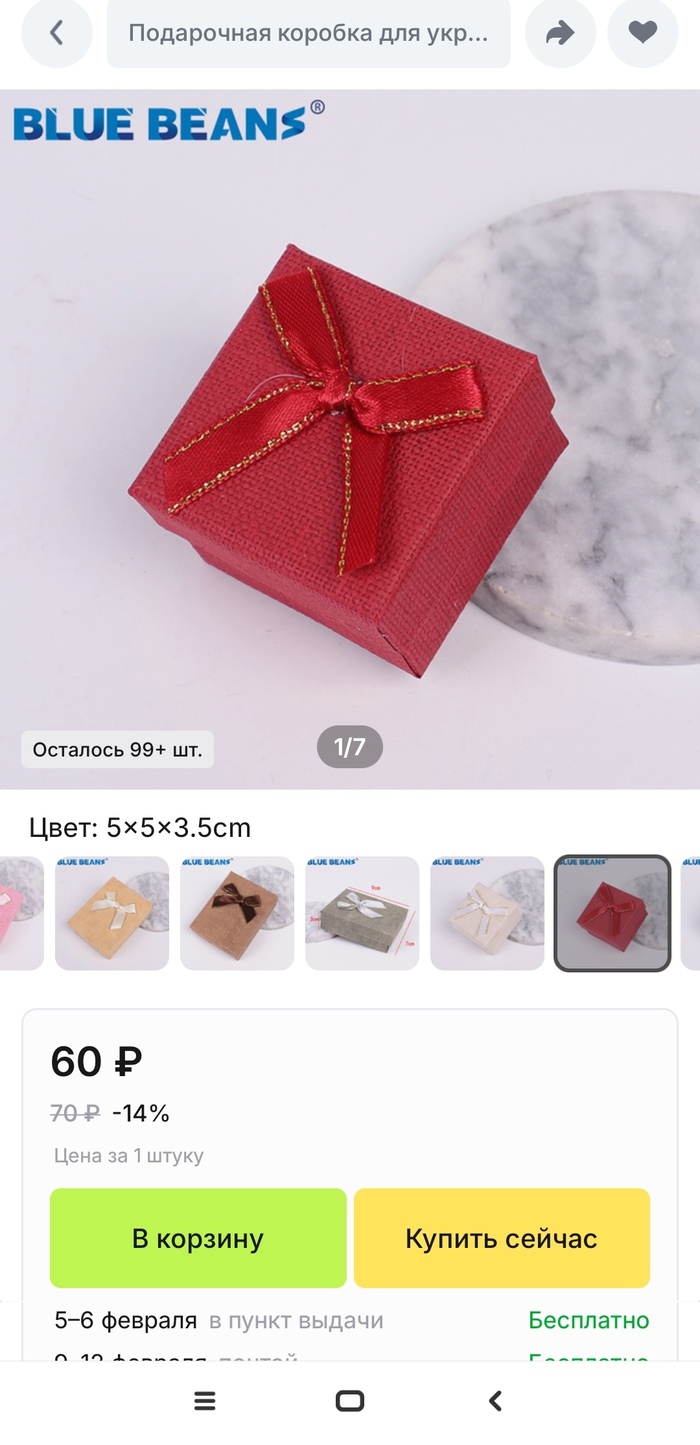Viewport: 700px width, 1445px height.
Task: Add item with "В корзину" button
Action: point(198,1238)
